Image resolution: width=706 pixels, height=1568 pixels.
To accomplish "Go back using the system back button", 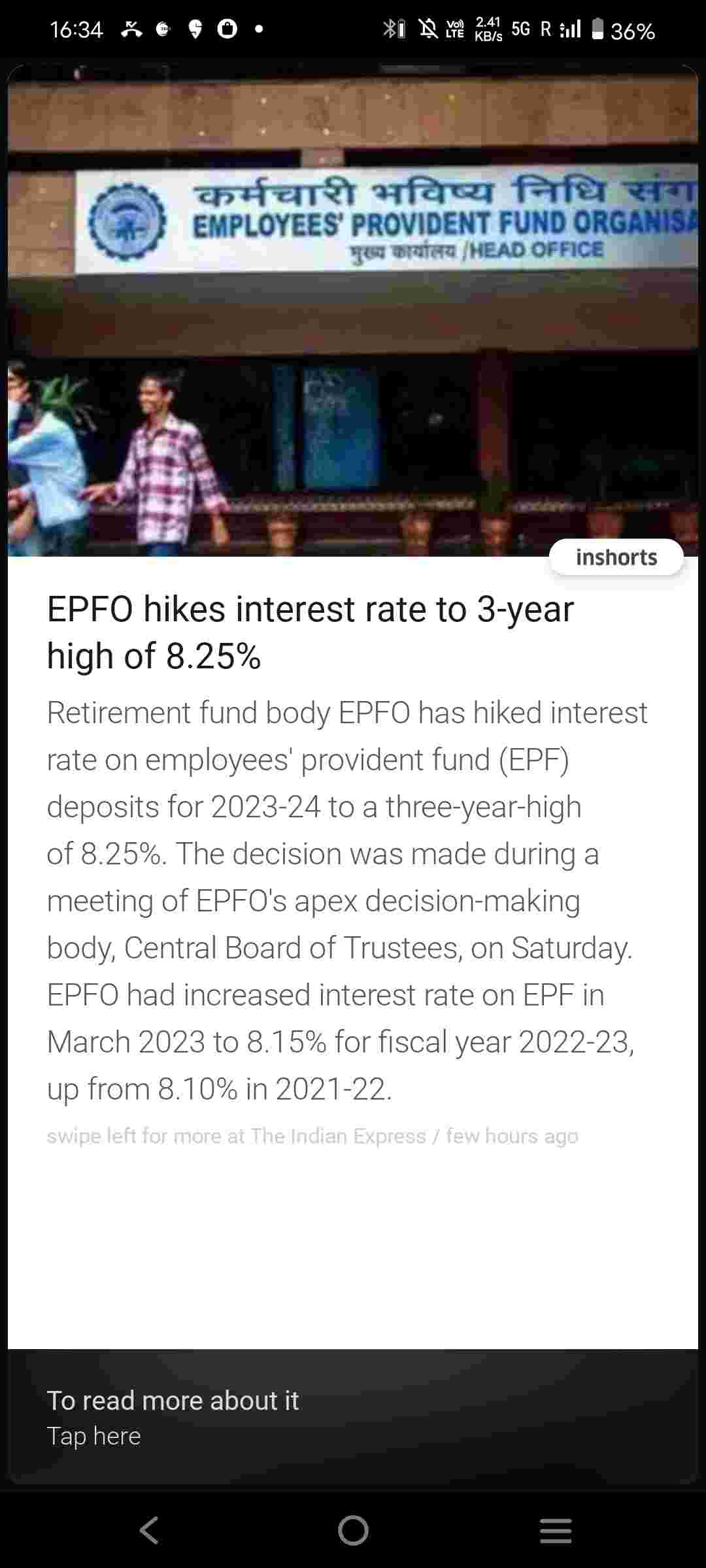I will click(149, 1530).
